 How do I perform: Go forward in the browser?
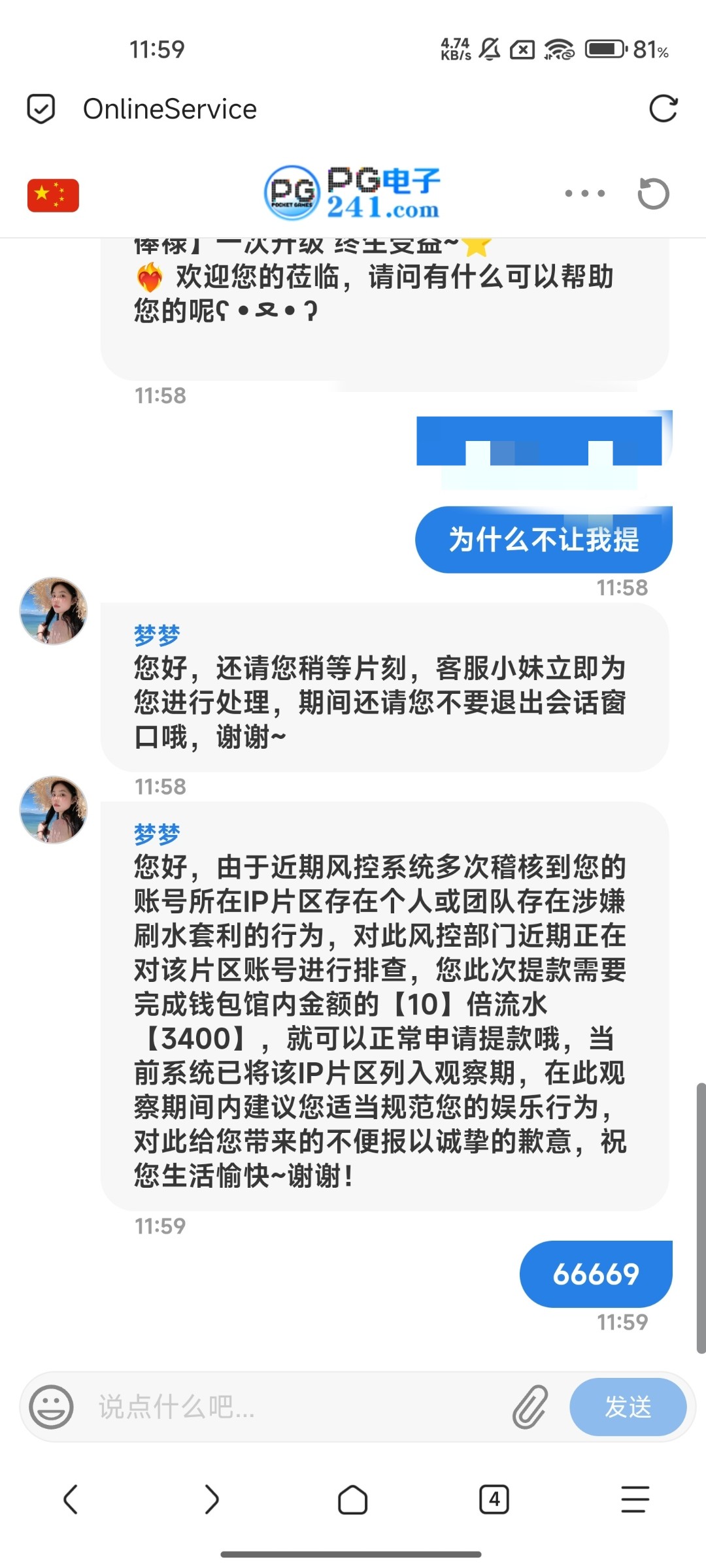point(212,1499)
